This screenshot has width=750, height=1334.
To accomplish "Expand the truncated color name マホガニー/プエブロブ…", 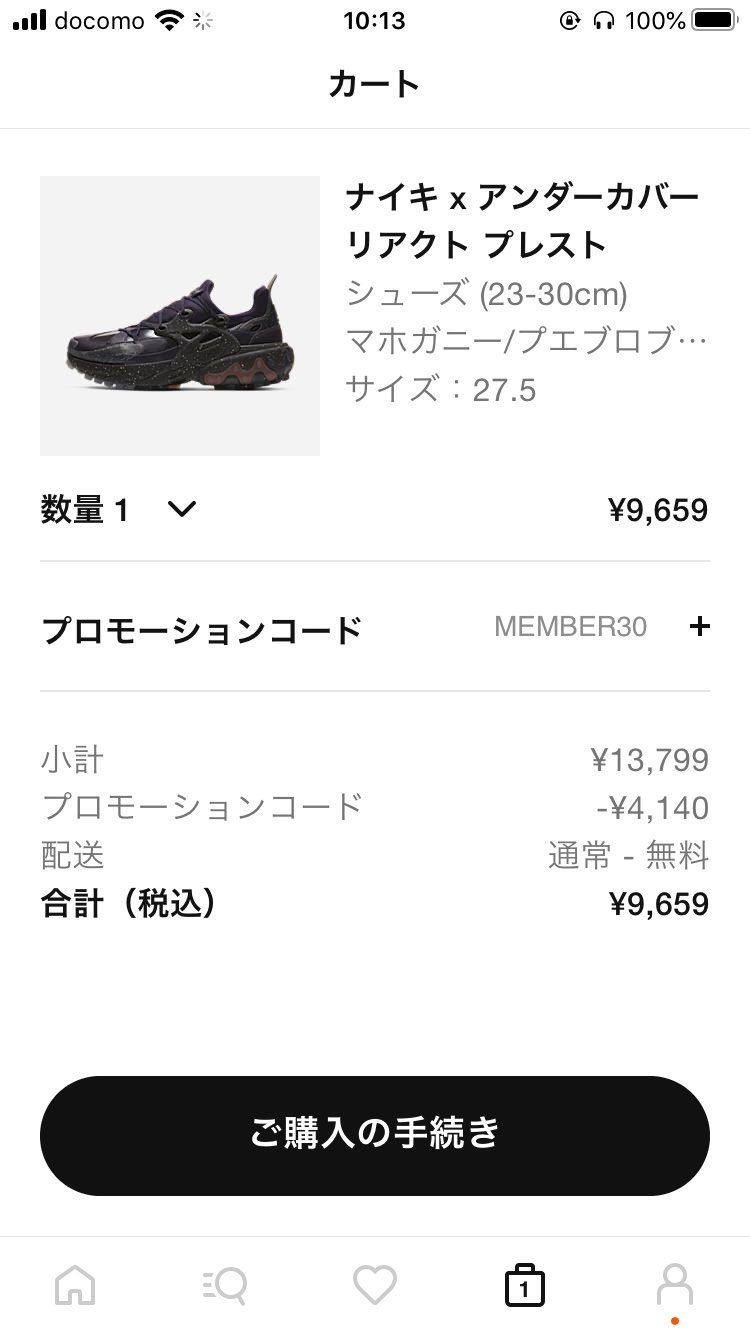I will click(x=528, y=341).
